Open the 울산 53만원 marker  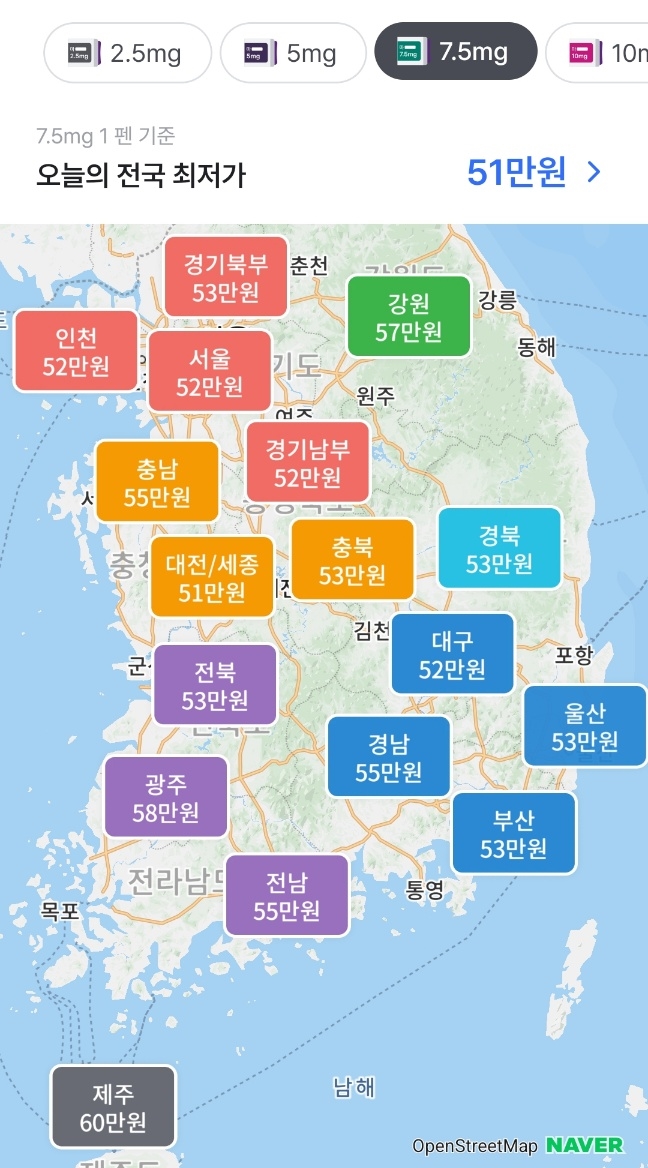click(585, 726)
